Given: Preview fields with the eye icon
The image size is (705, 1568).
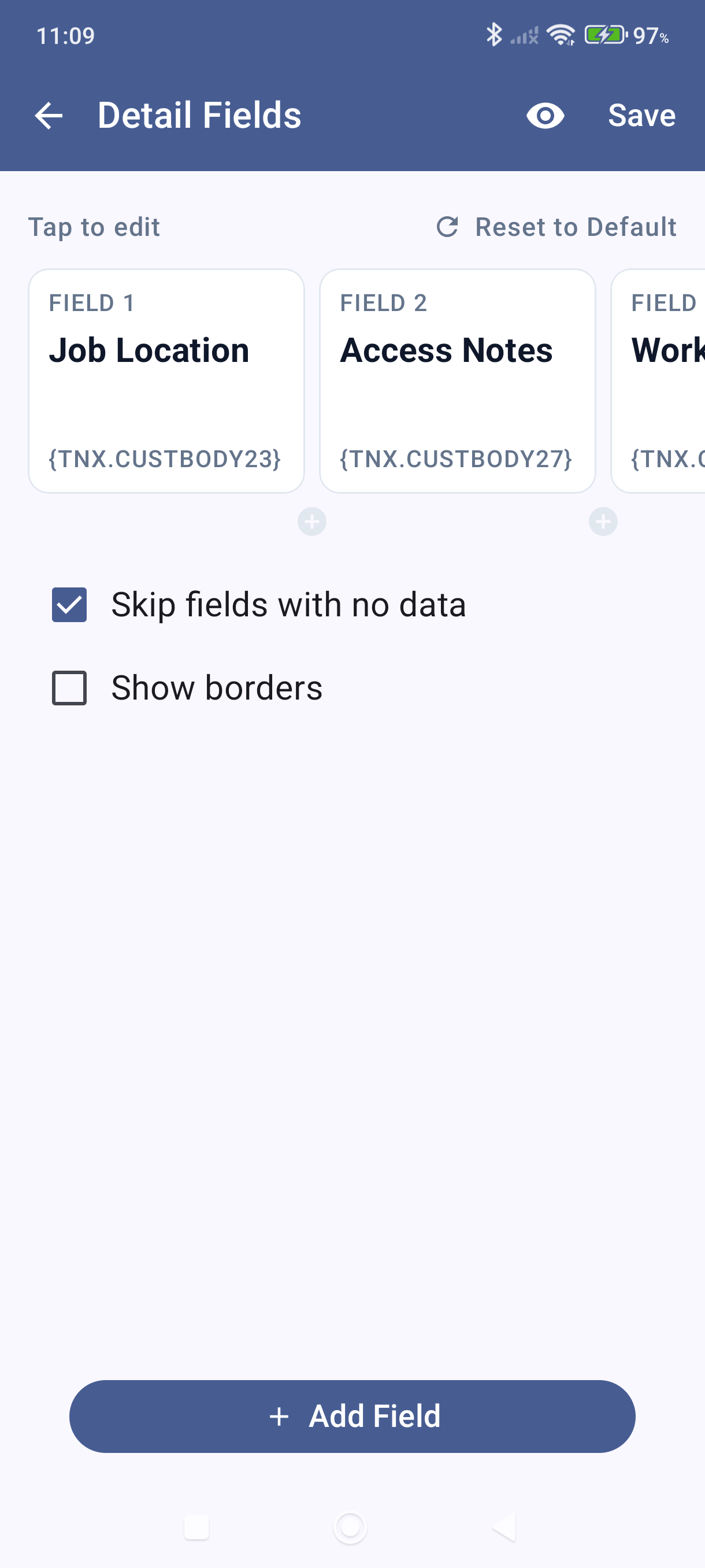Looking at the screenshot, I should click(544, 116).
